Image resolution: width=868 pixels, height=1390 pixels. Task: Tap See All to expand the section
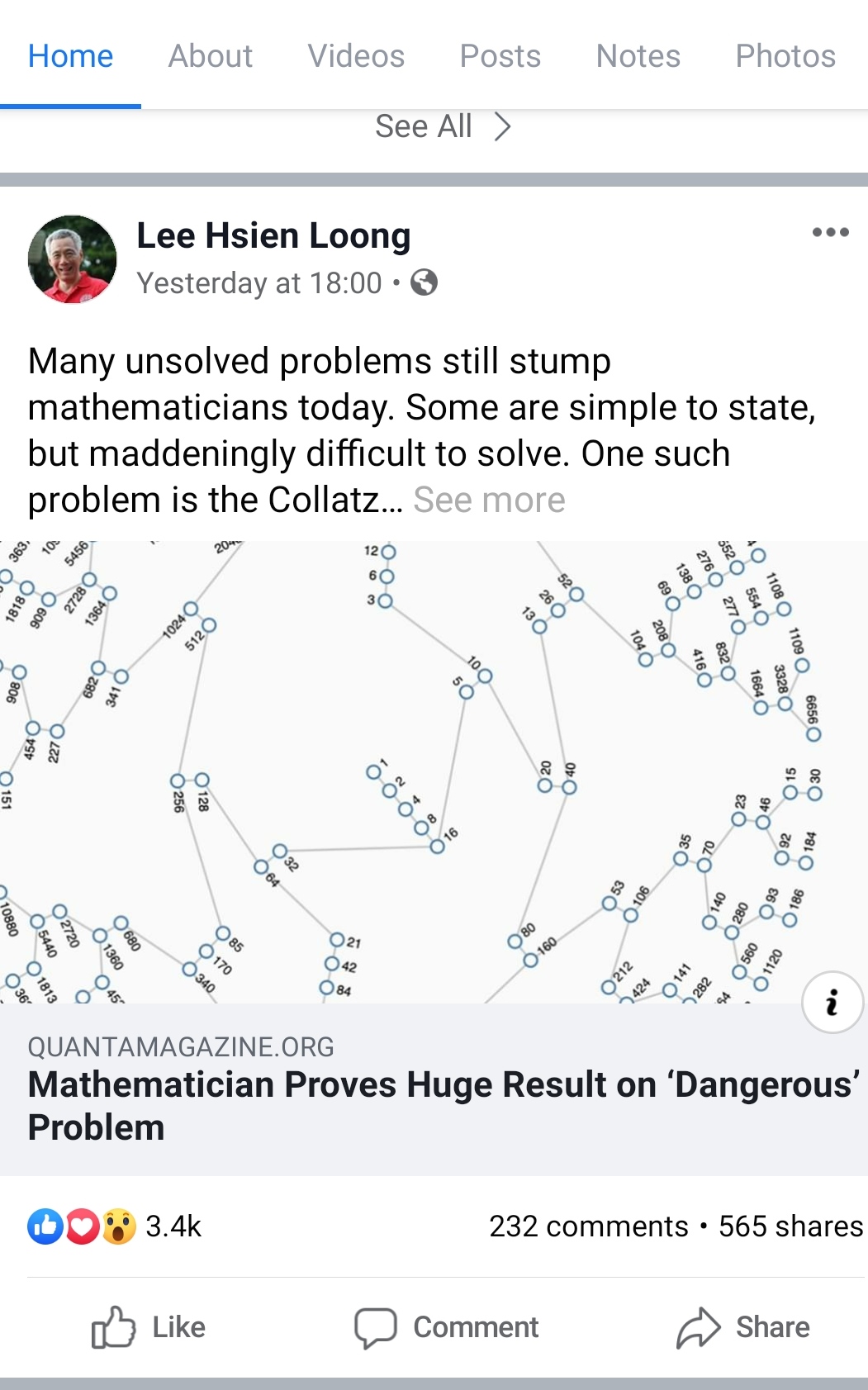coord(443,127)
